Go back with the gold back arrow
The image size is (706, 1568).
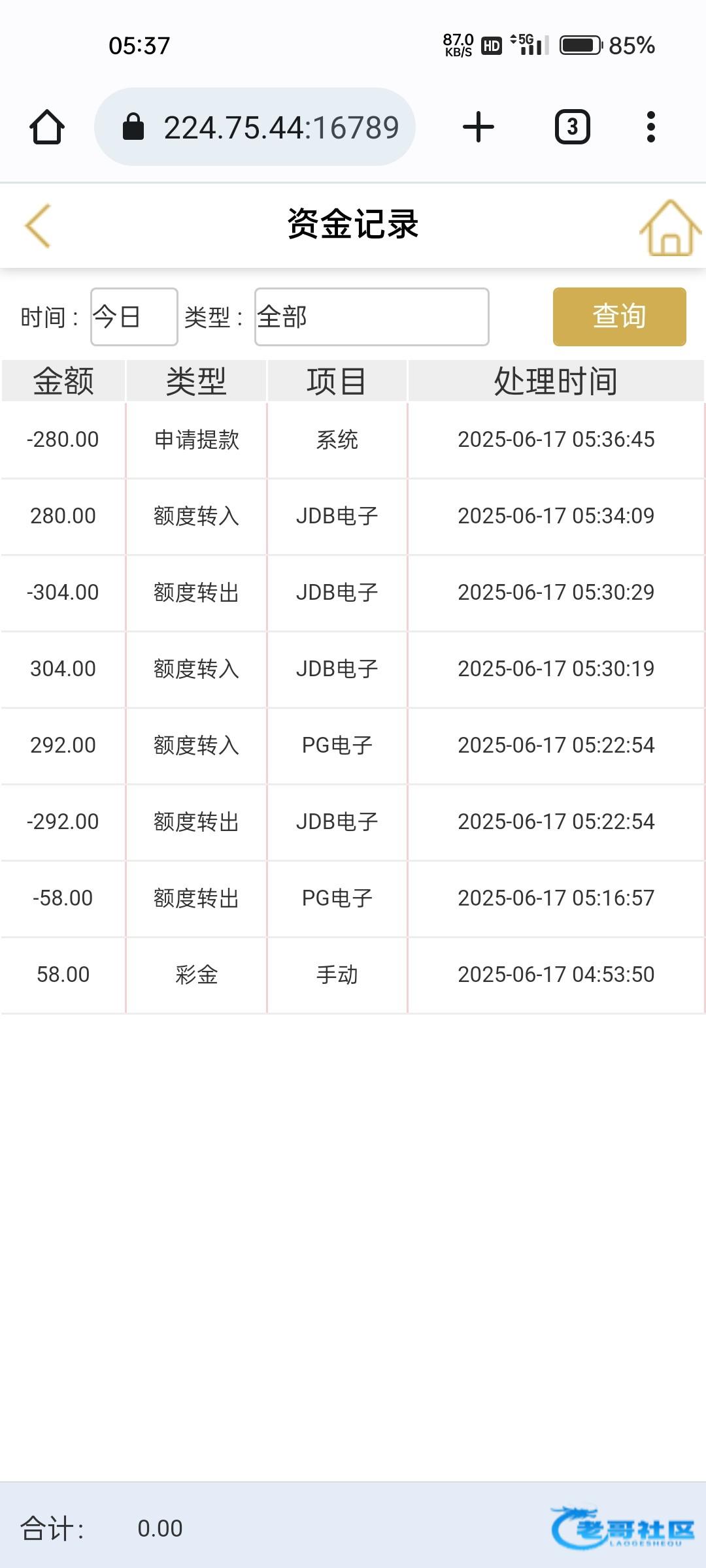[38, 225]
